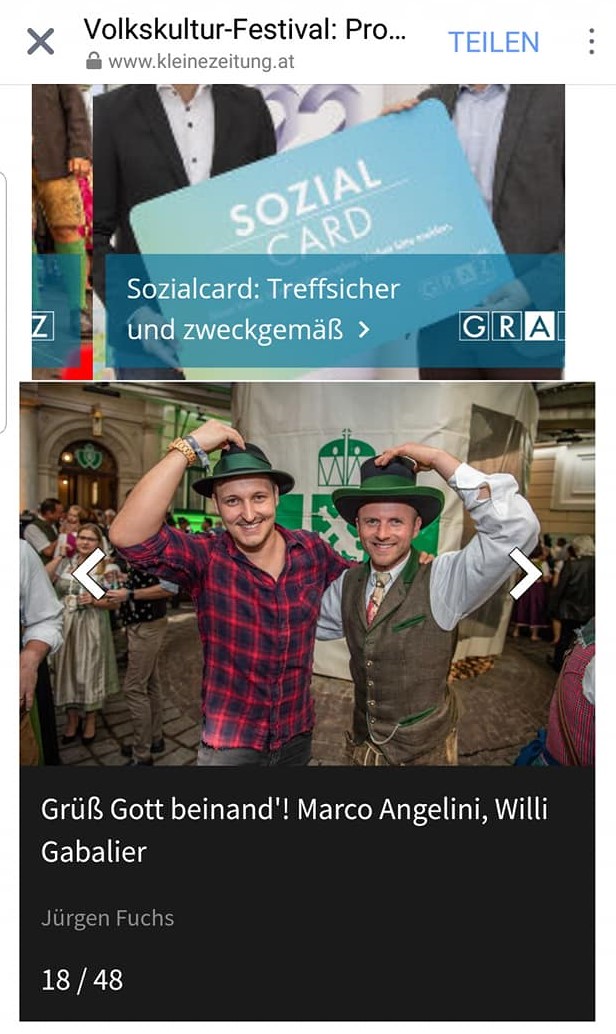Viewport: 616px width, 1034px height.
Task: Open the Sozialcard: Treffsicher und zweckgemäß banner
Action: tap(263, 309)
